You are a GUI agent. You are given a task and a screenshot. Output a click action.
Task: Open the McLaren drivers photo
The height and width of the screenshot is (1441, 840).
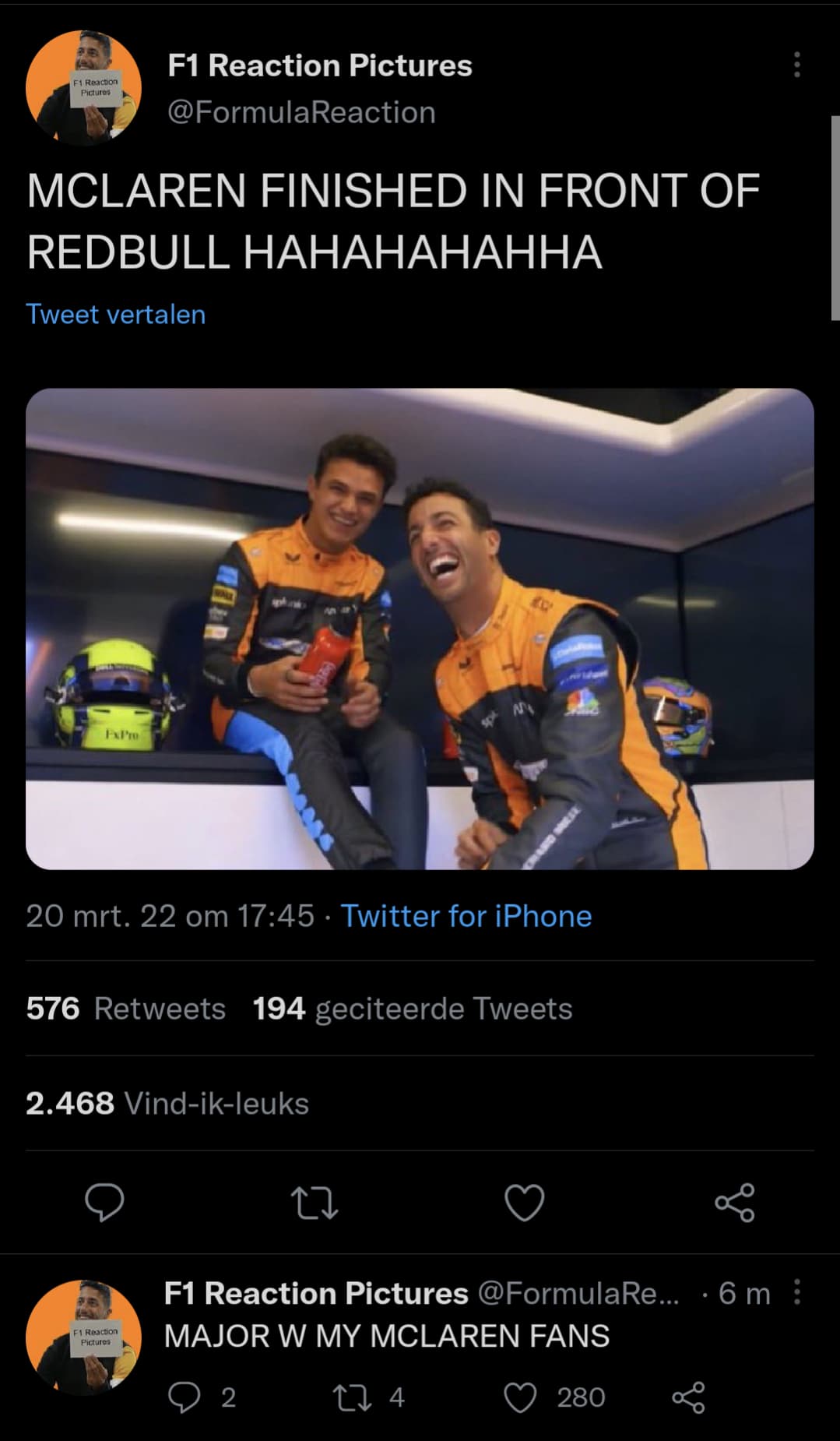tap(420, 629)
